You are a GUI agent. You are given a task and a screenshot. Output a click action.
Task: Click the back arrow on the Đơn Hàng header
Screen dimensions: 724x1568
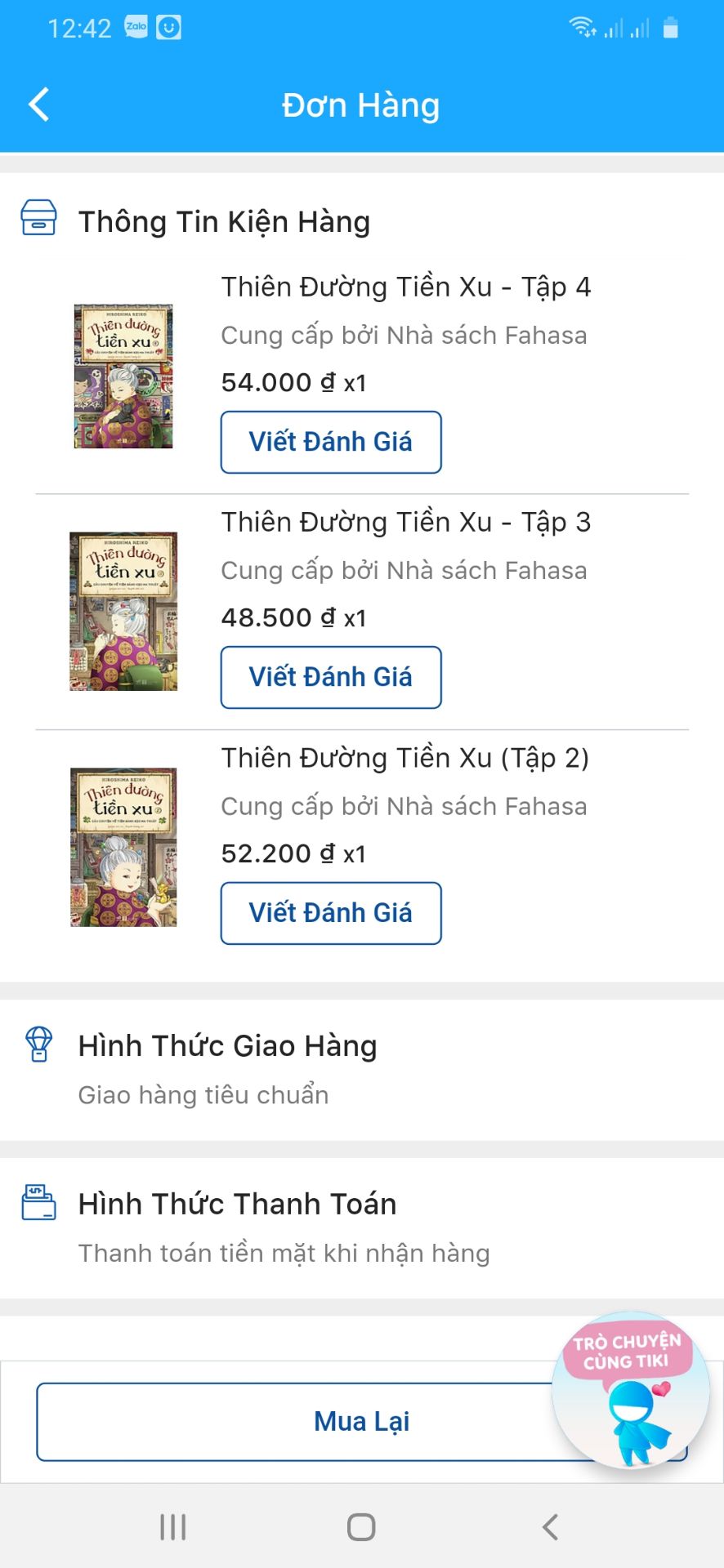(38, 104)
